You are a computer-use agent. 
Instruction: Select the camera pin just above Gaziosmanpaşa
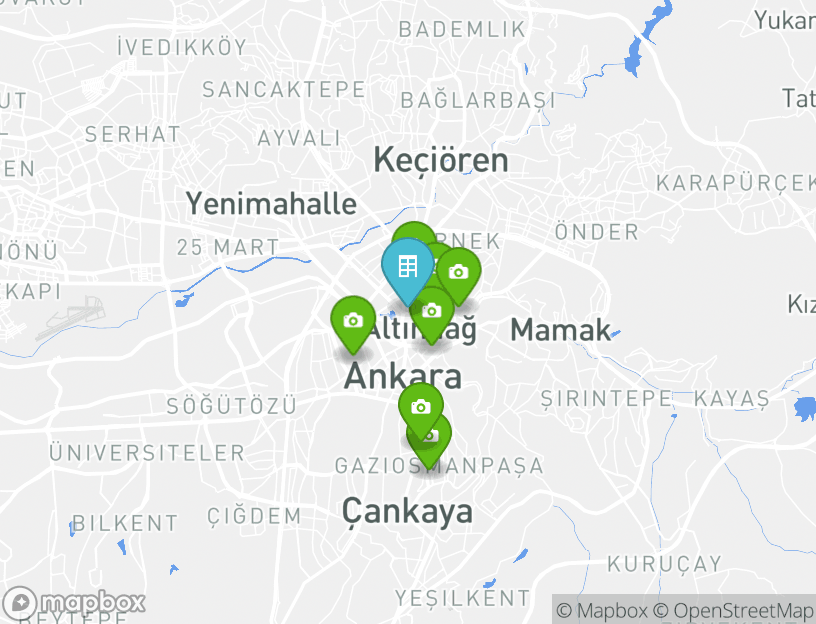point(421,406)
